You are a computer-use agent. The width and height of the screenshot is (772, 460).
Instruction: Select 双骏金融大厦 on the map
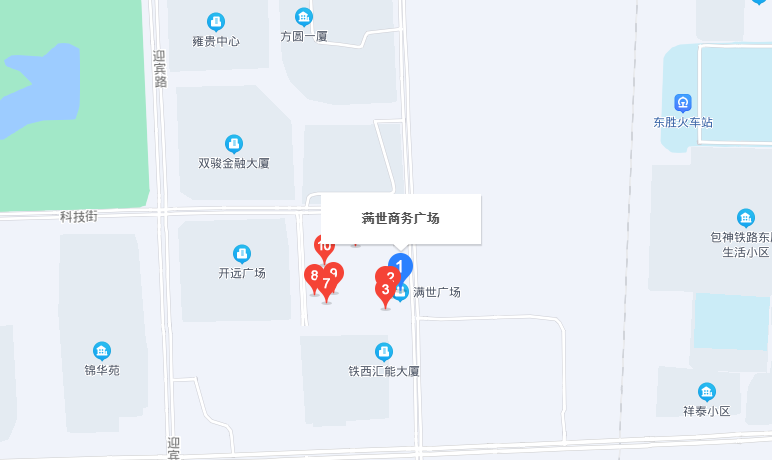click(234, 143)
